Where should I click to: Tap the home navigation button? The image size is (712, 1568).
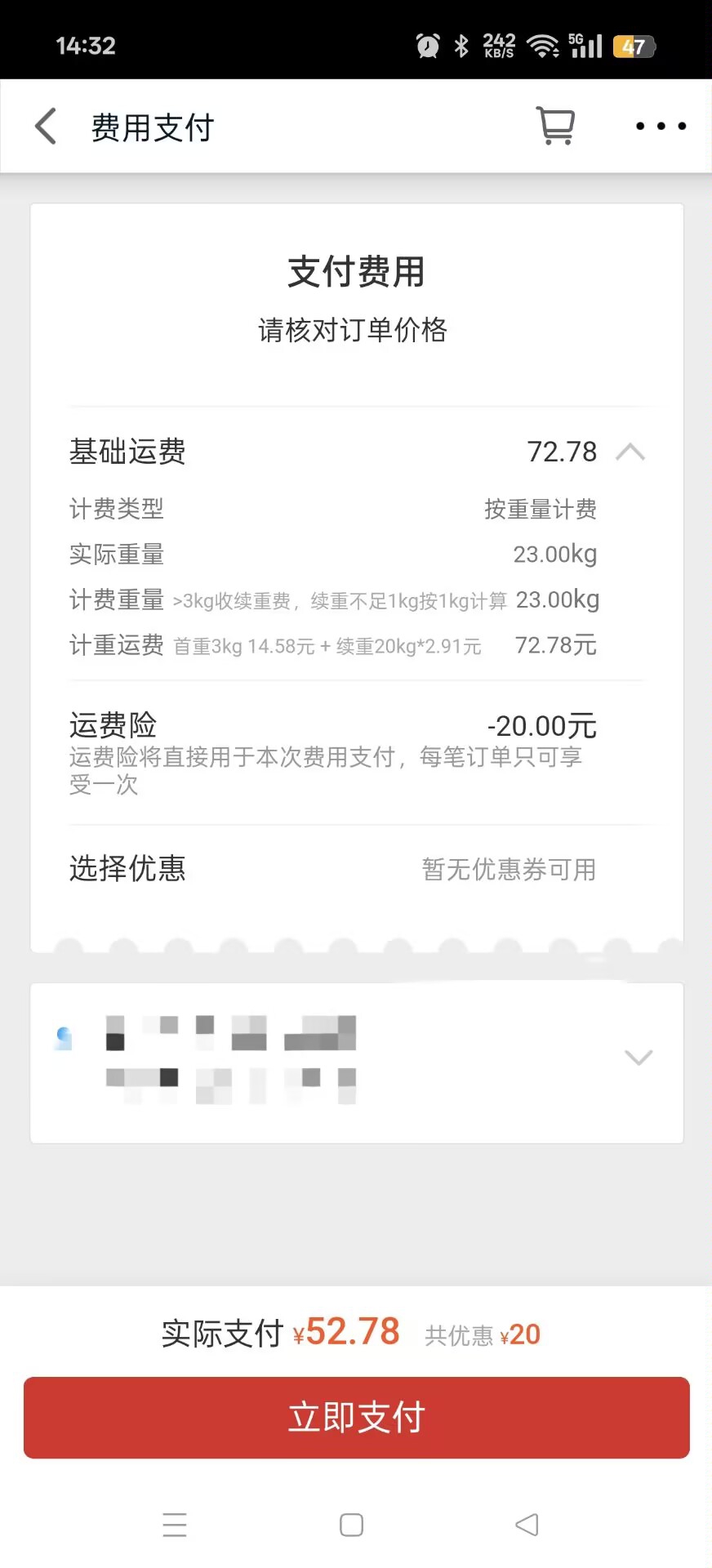[x=350, y=1524]
